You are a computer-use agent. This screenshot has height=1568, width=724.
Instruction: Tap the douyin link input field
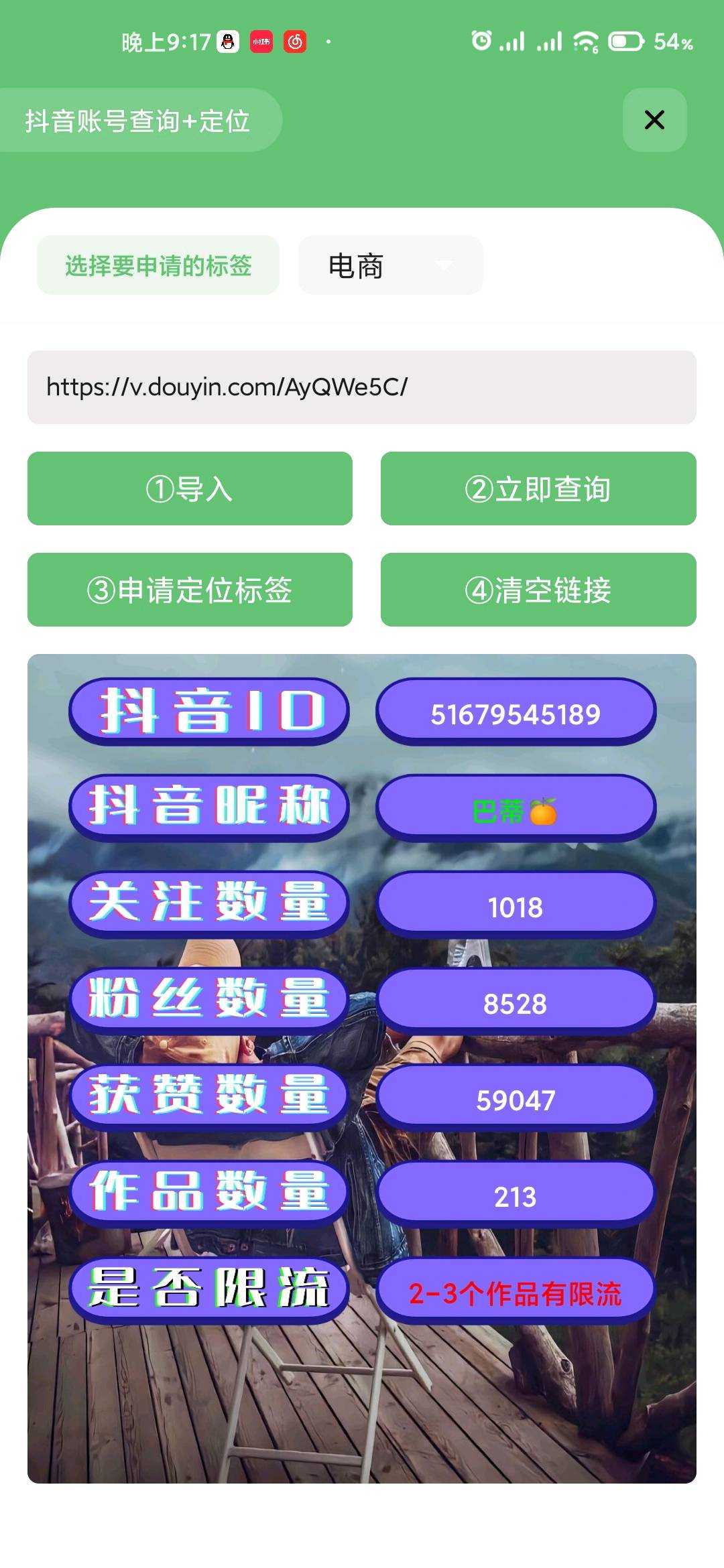[361, 387]
